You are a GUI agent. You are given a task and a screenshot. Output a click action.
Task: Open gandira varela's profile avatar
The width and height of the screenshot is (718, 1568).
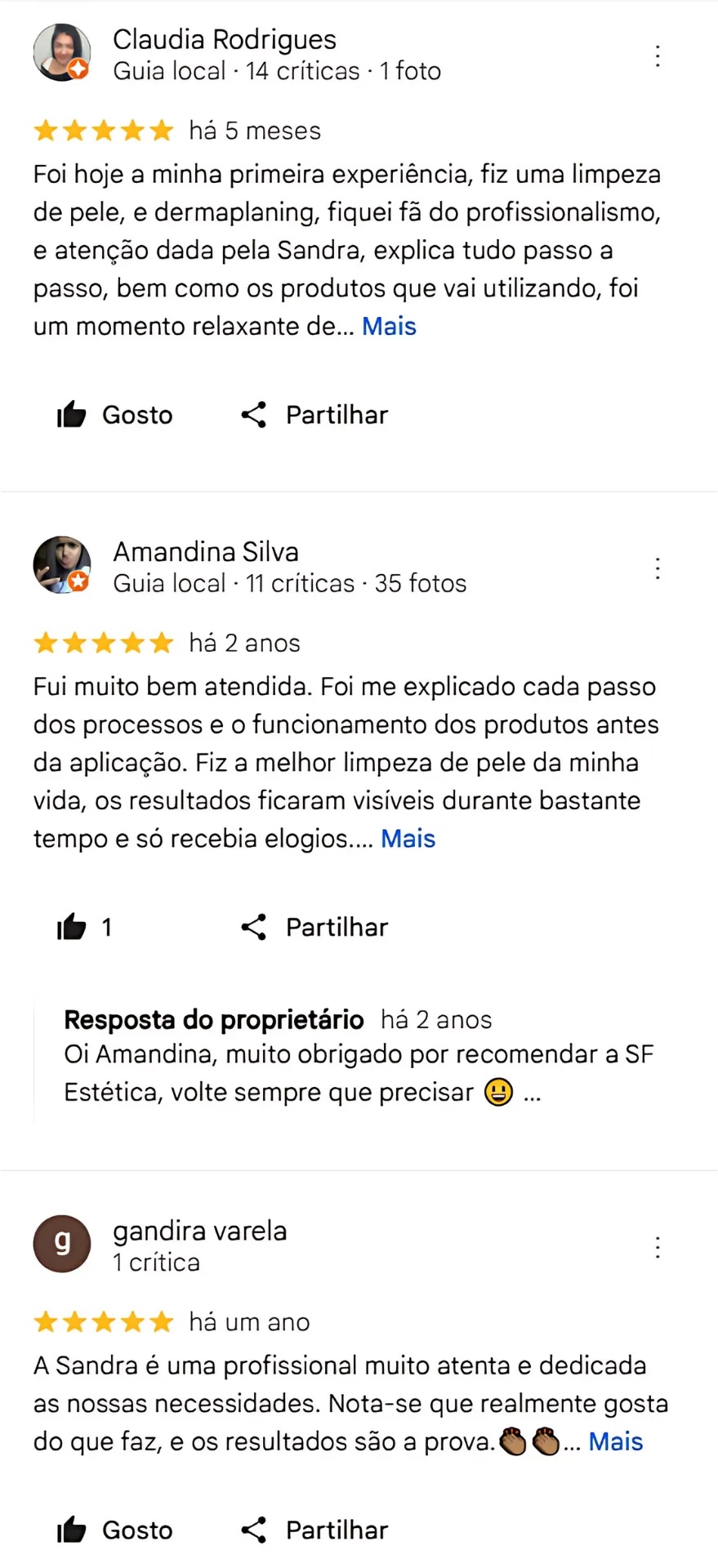click(x=61, y=1244)
